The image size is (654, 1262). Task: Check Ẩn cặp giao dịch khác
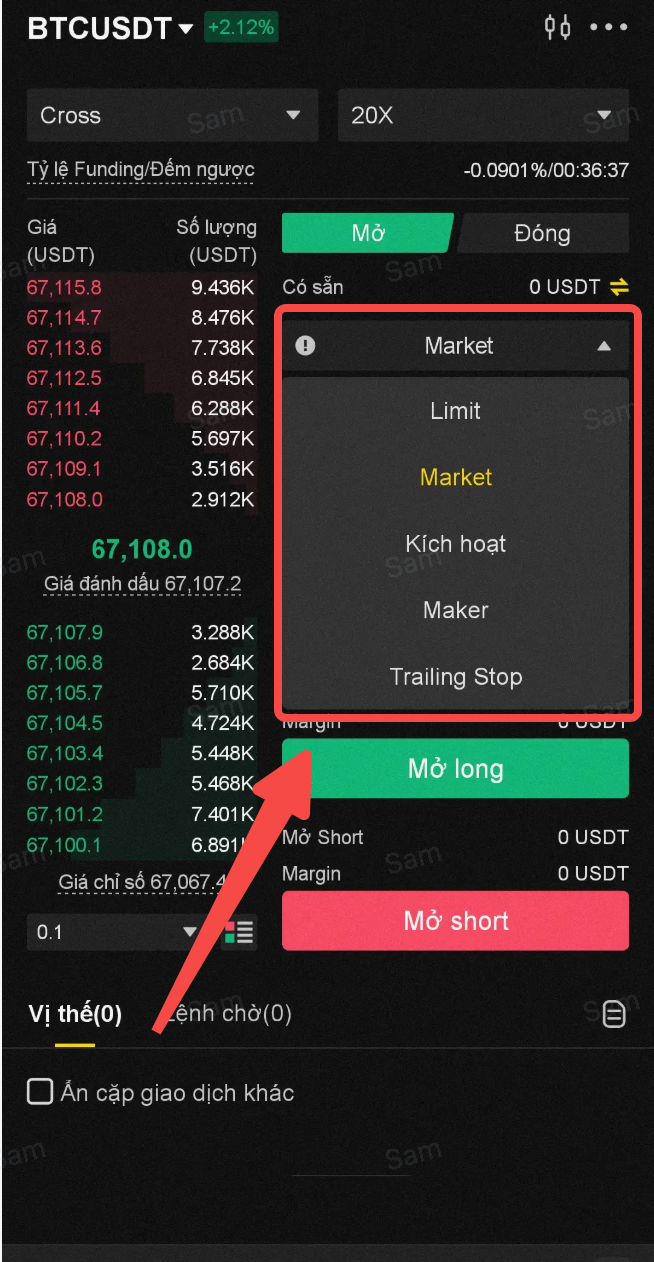click(x=40, y=1092)
